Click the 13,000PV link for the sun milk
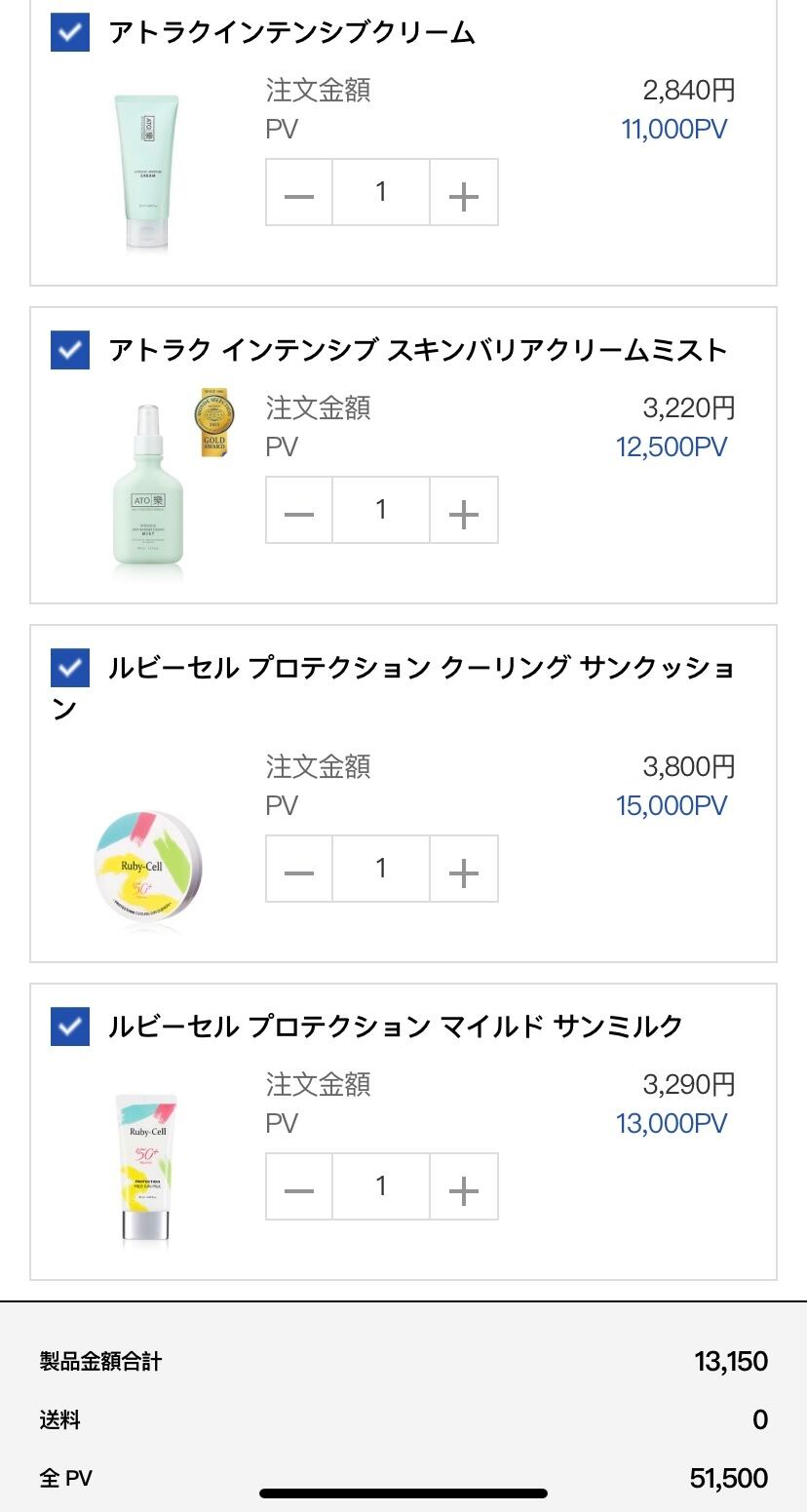Screen dimensions: 807x1512 click(671, 1123)
